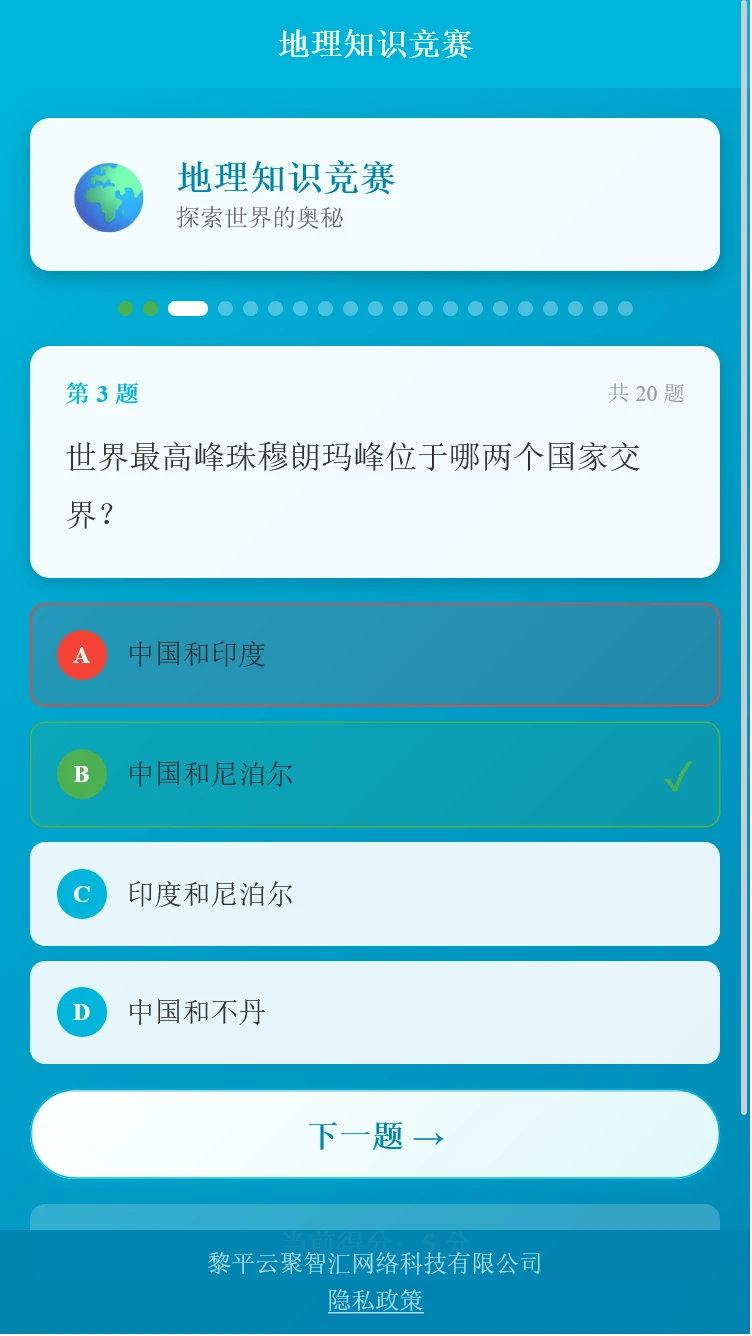Select option D 中国和不丹

click(x=375, y=1012)
